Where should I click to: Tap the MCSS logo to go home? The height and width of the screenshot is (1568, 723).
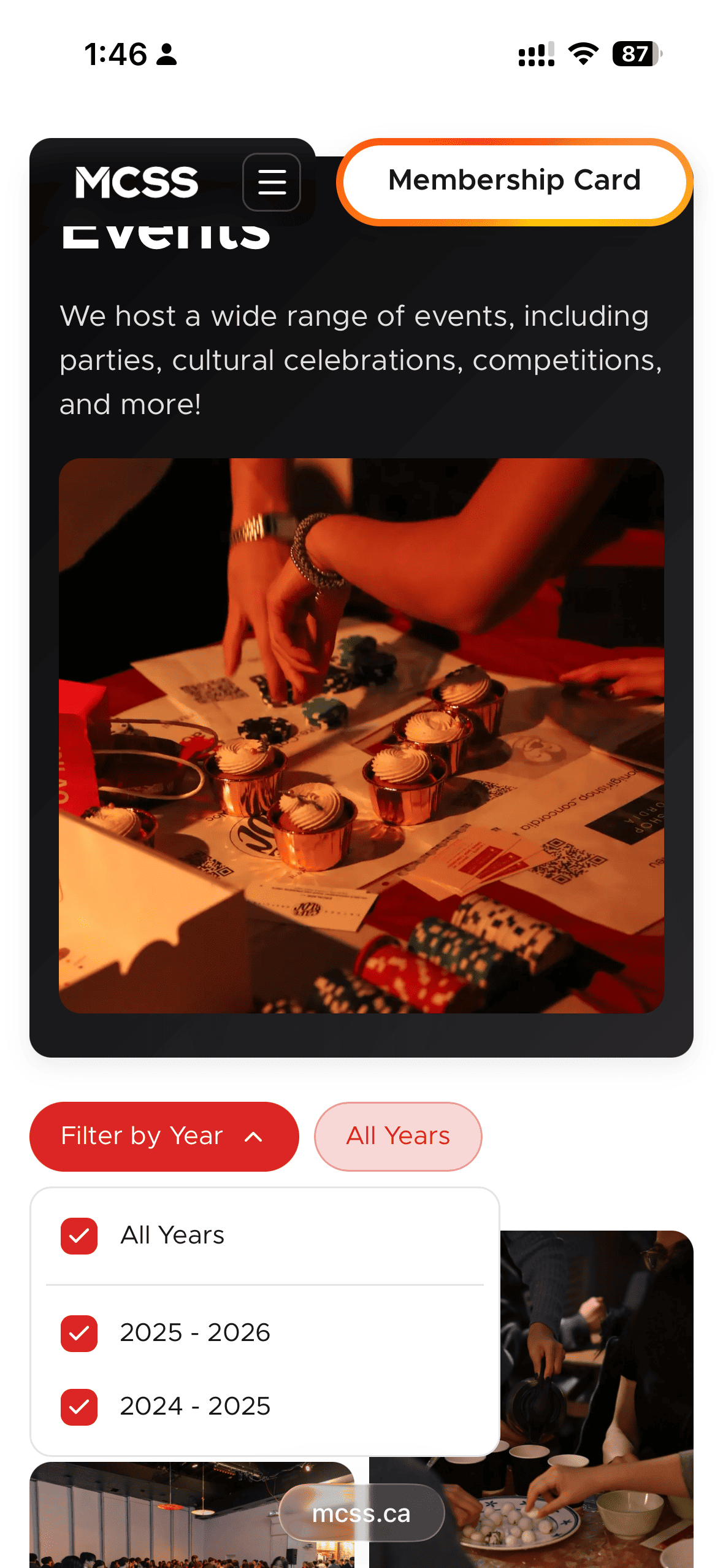point(137,182)
